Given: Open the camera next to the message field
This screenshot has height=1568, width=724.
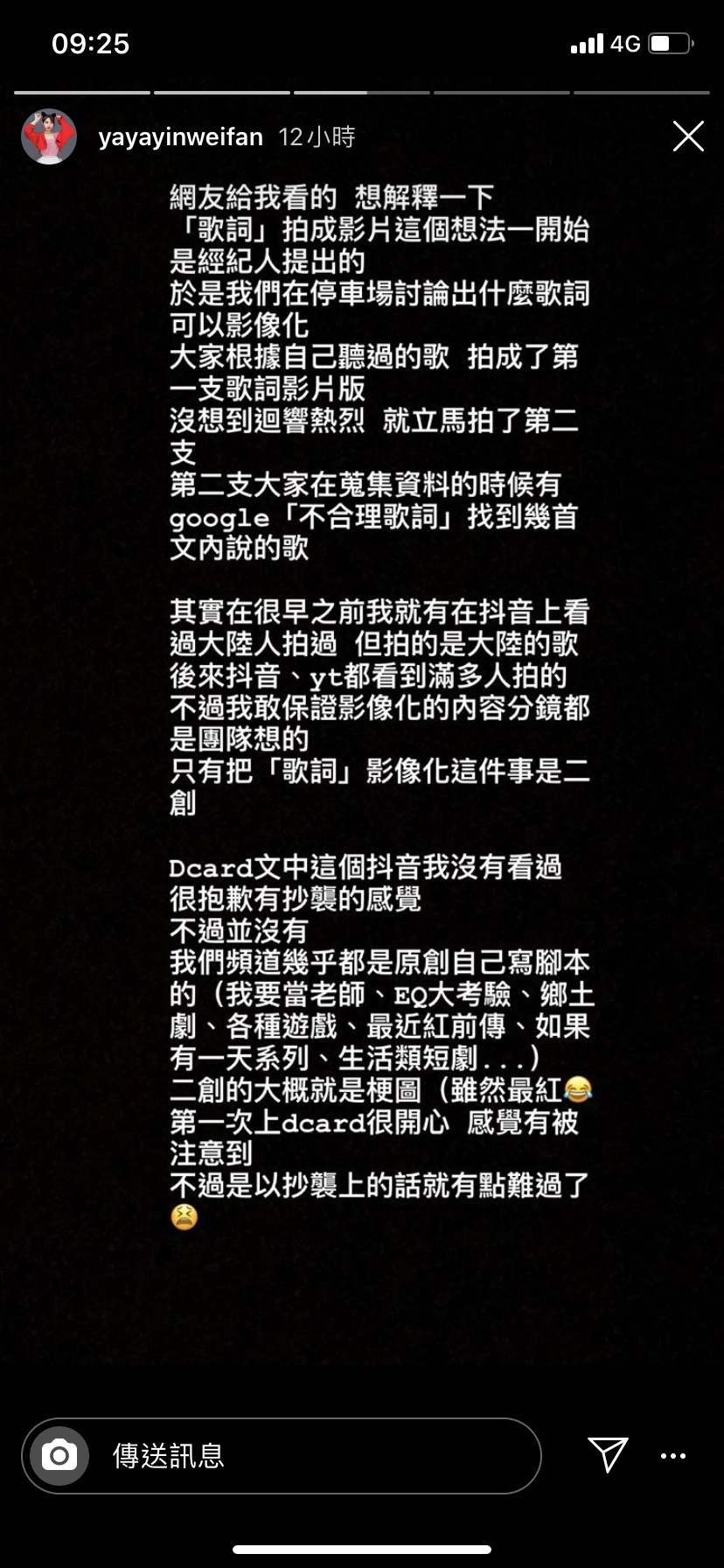Looking at the screenshot, I should pyautogui.click(x=59, y=1456).
